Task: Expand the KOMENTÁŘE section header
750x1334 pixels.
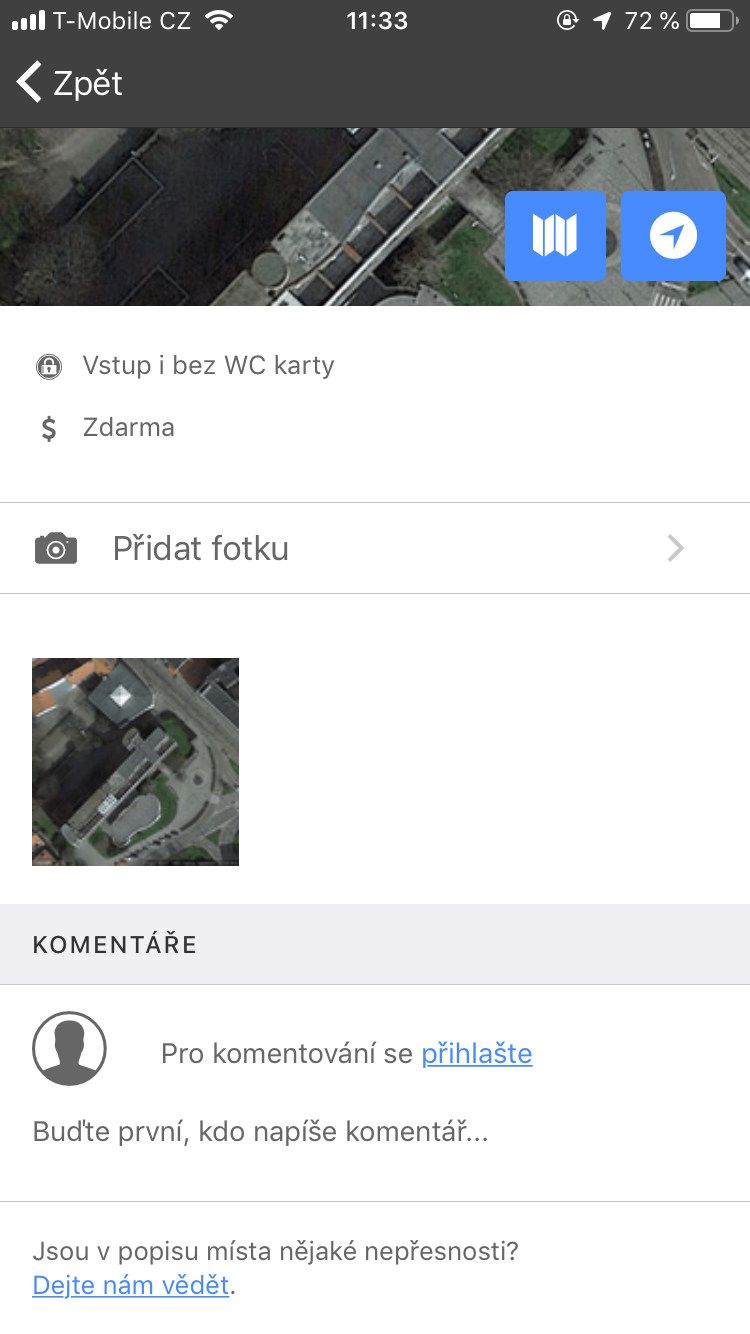Action: point(114,943)
